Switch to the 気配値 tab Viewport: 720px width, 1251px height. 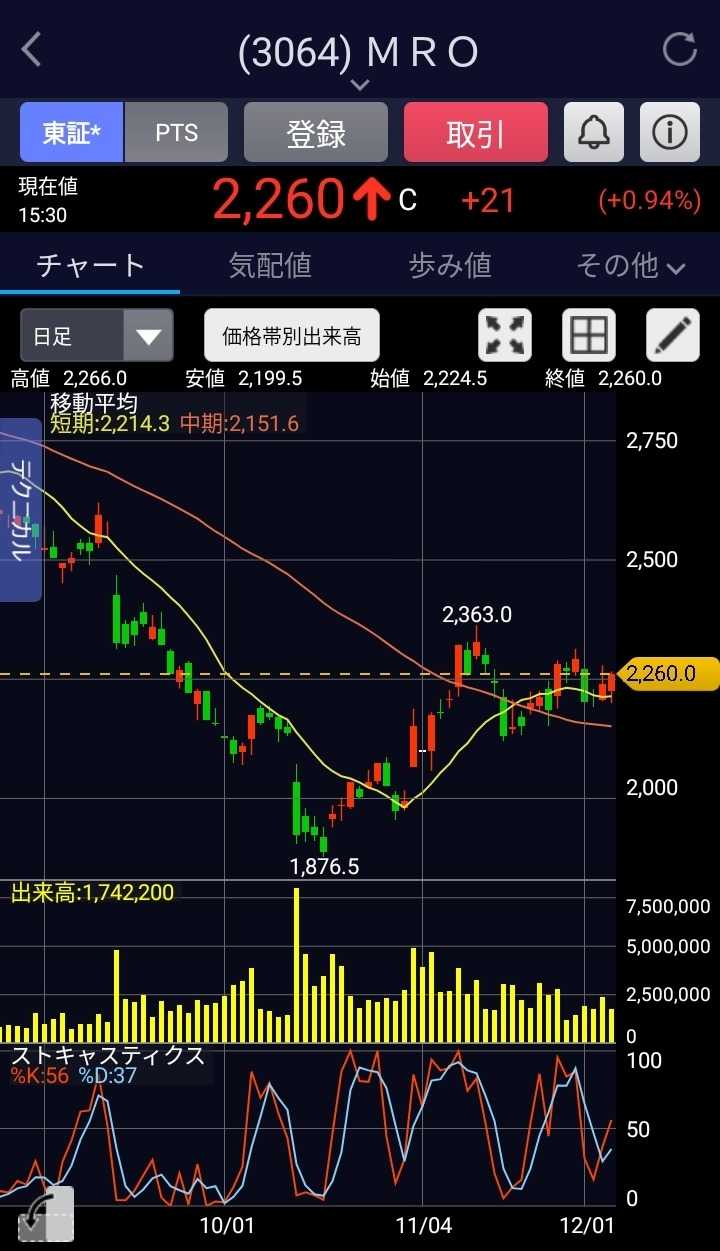pyautogui.click(x=270, y=265)
